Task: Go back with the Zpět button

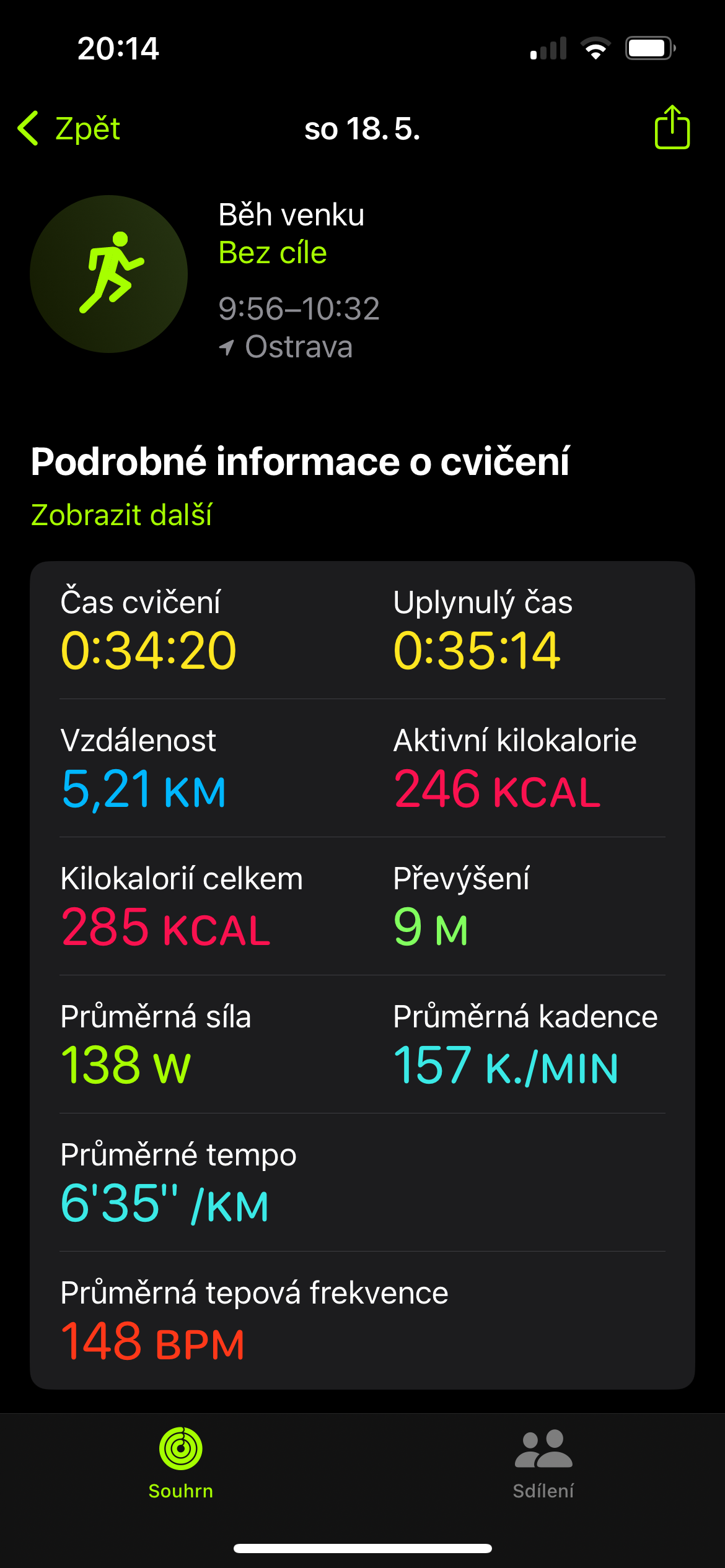Action: pos(69,129)
